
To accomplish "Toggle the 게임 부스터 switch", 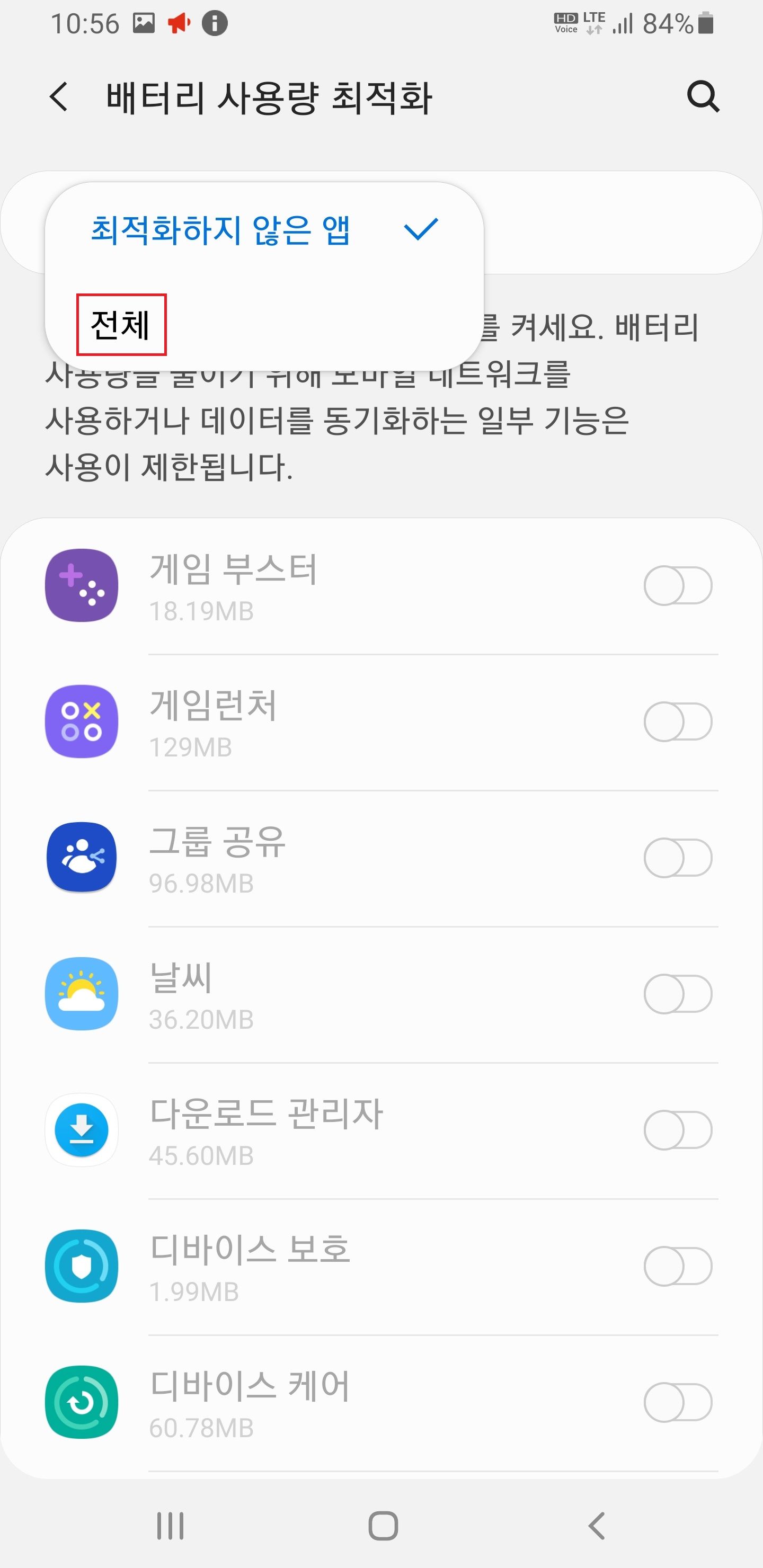I will 678,585.
